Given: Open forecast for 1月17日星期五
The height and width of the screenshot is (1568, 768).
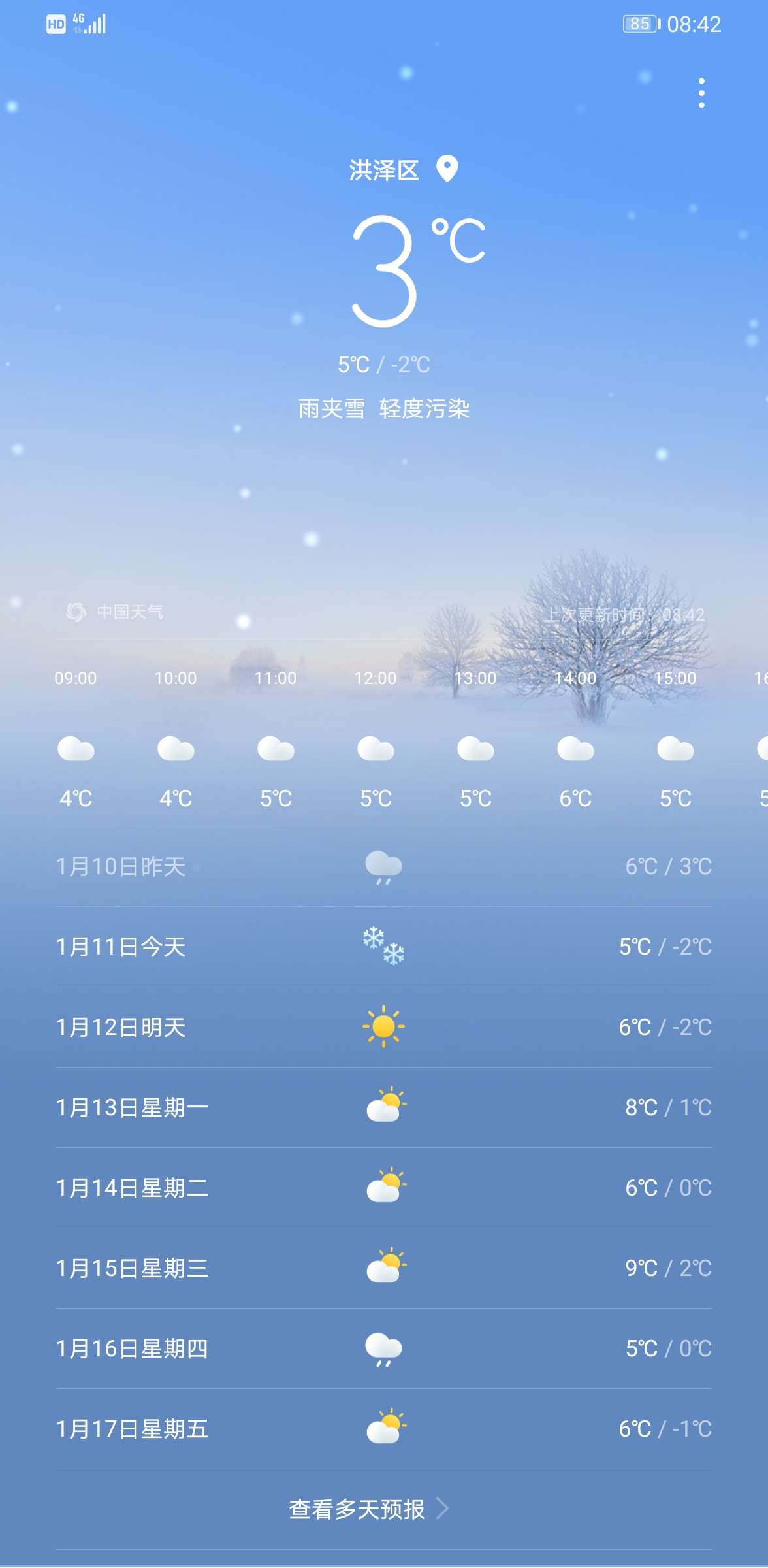Looking at the screenshot, I should tap(384, 1429).
